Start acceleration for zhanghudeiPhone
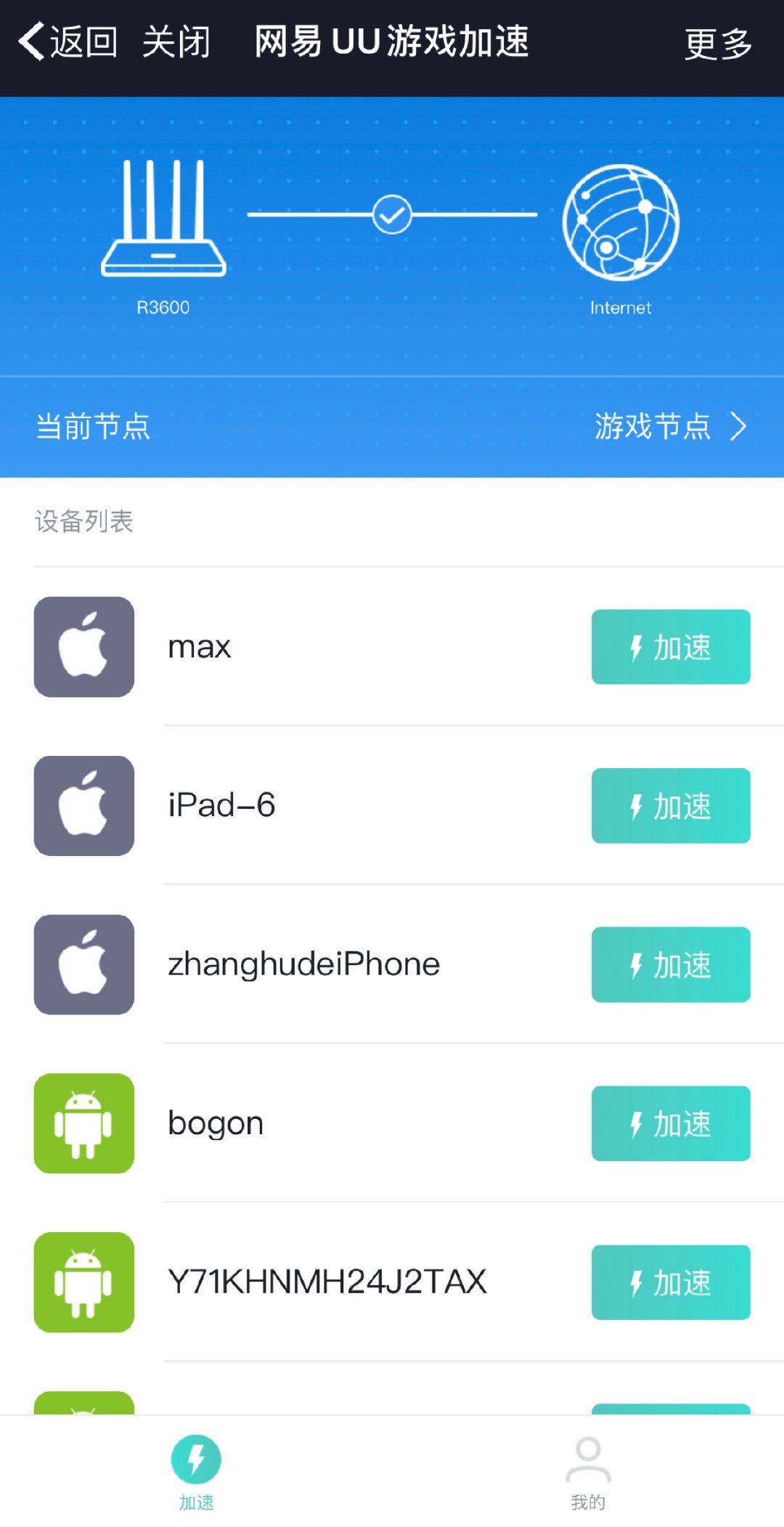 point(670,965)
